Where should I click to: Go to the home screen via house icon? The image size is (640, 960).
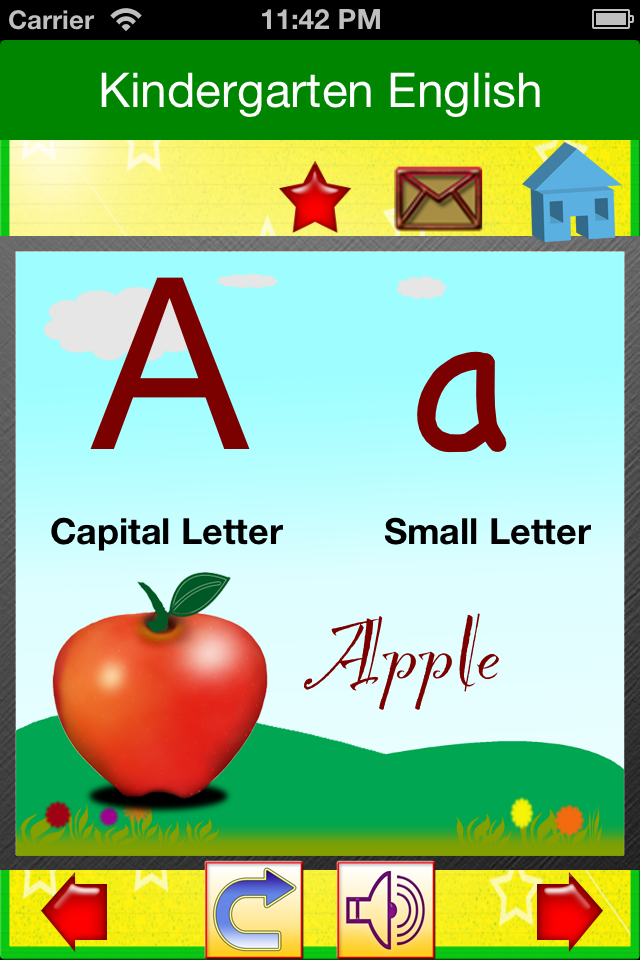[x=571, y=192]
